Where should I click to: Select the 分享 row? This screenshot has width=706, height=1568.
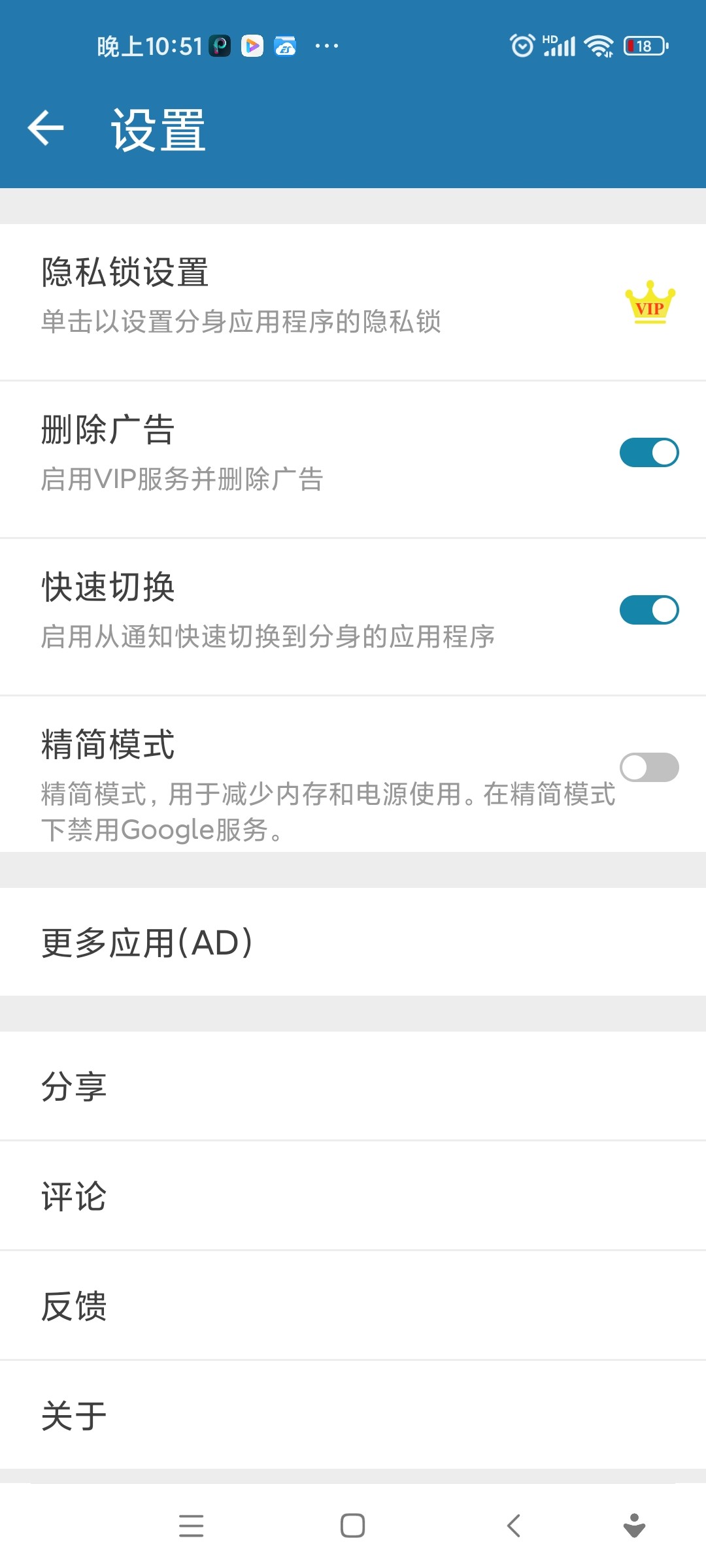[353, 1086]
